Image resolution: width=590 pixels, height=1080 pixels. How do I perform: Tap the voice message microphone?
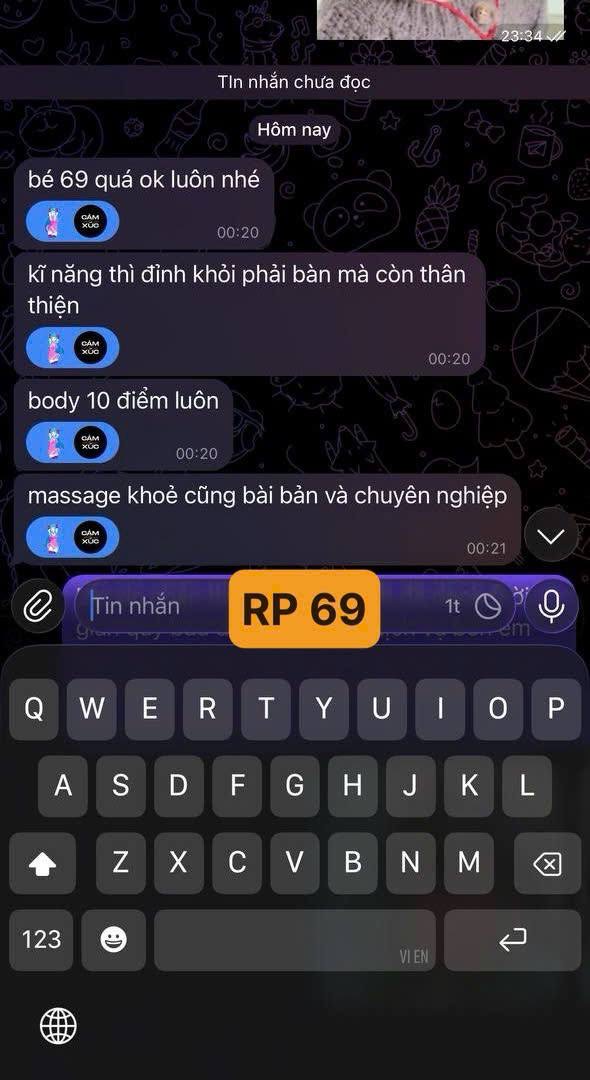pos(551,606)
